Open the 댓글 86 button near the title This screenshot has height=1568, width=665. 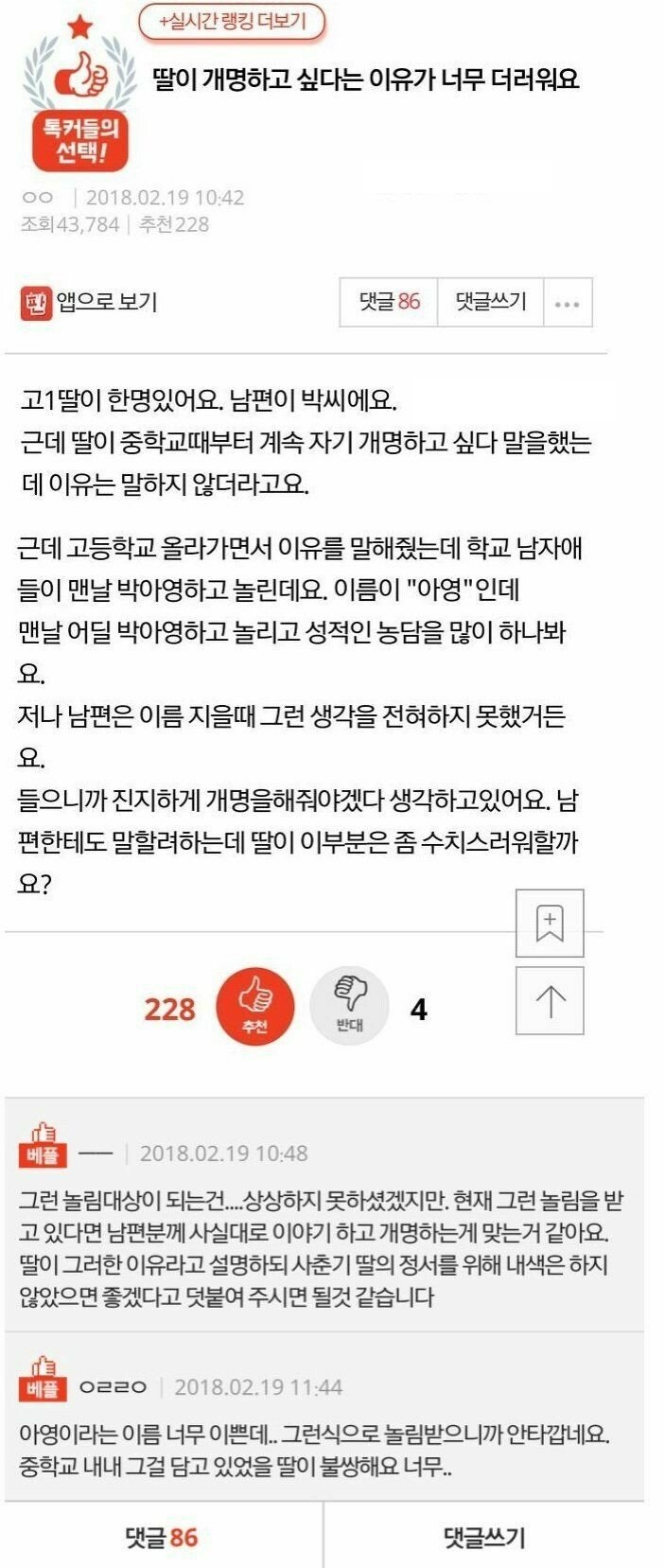(x=389, y=302)
